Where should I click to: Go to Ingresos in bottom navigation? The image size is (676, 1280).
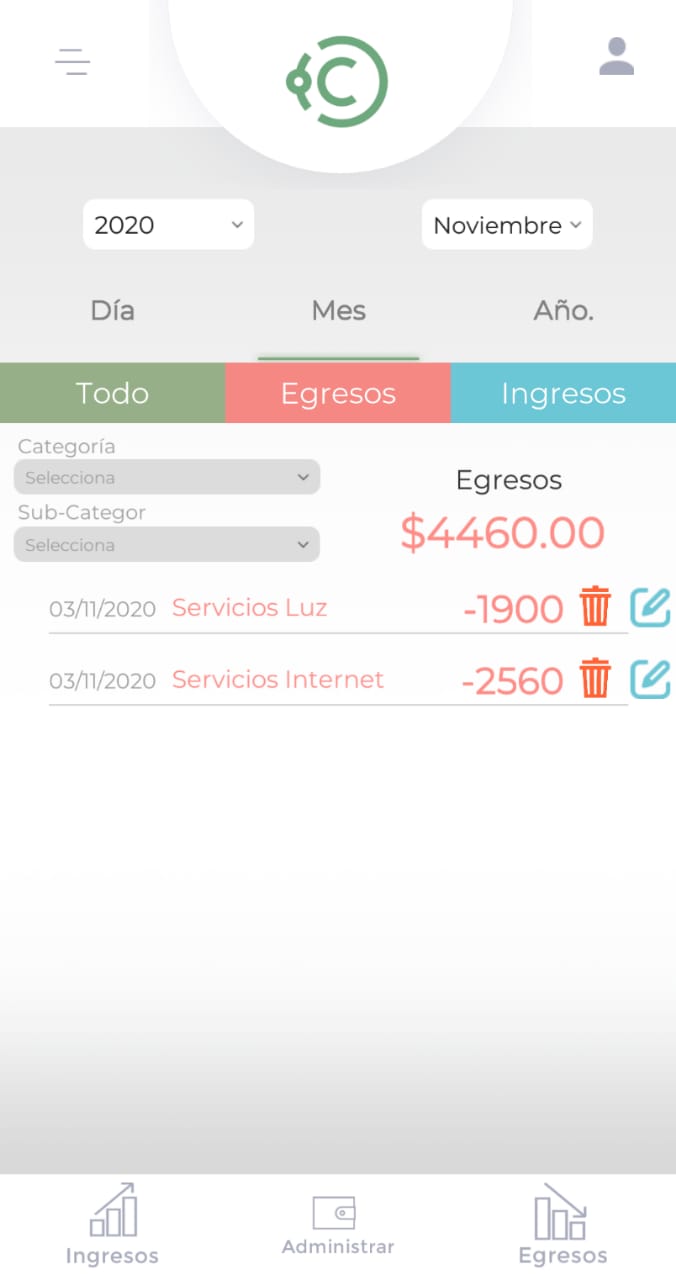click(x=112, y=1225)
